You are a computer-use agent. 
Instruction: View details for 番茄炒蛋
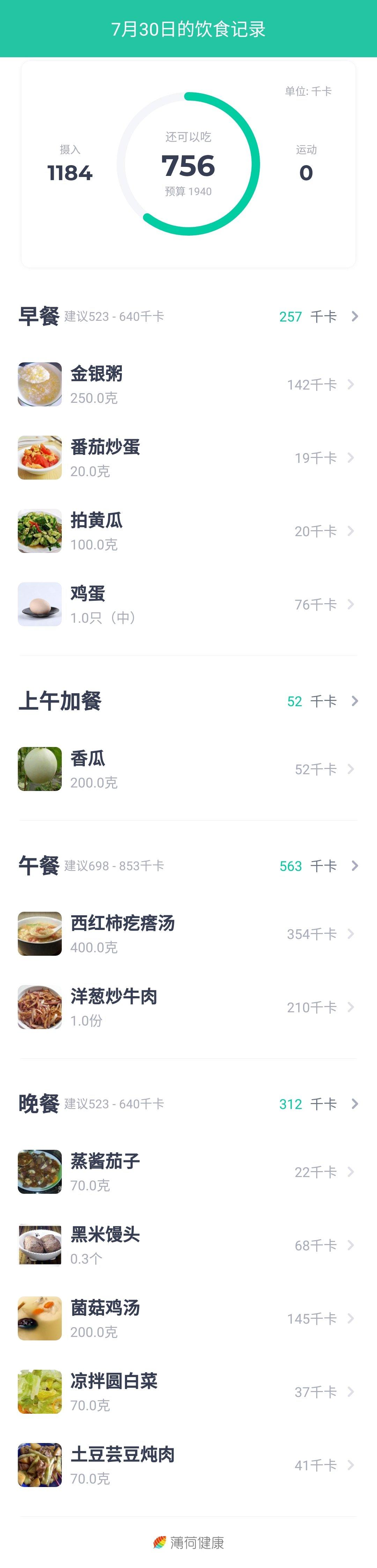click(188, 458)
